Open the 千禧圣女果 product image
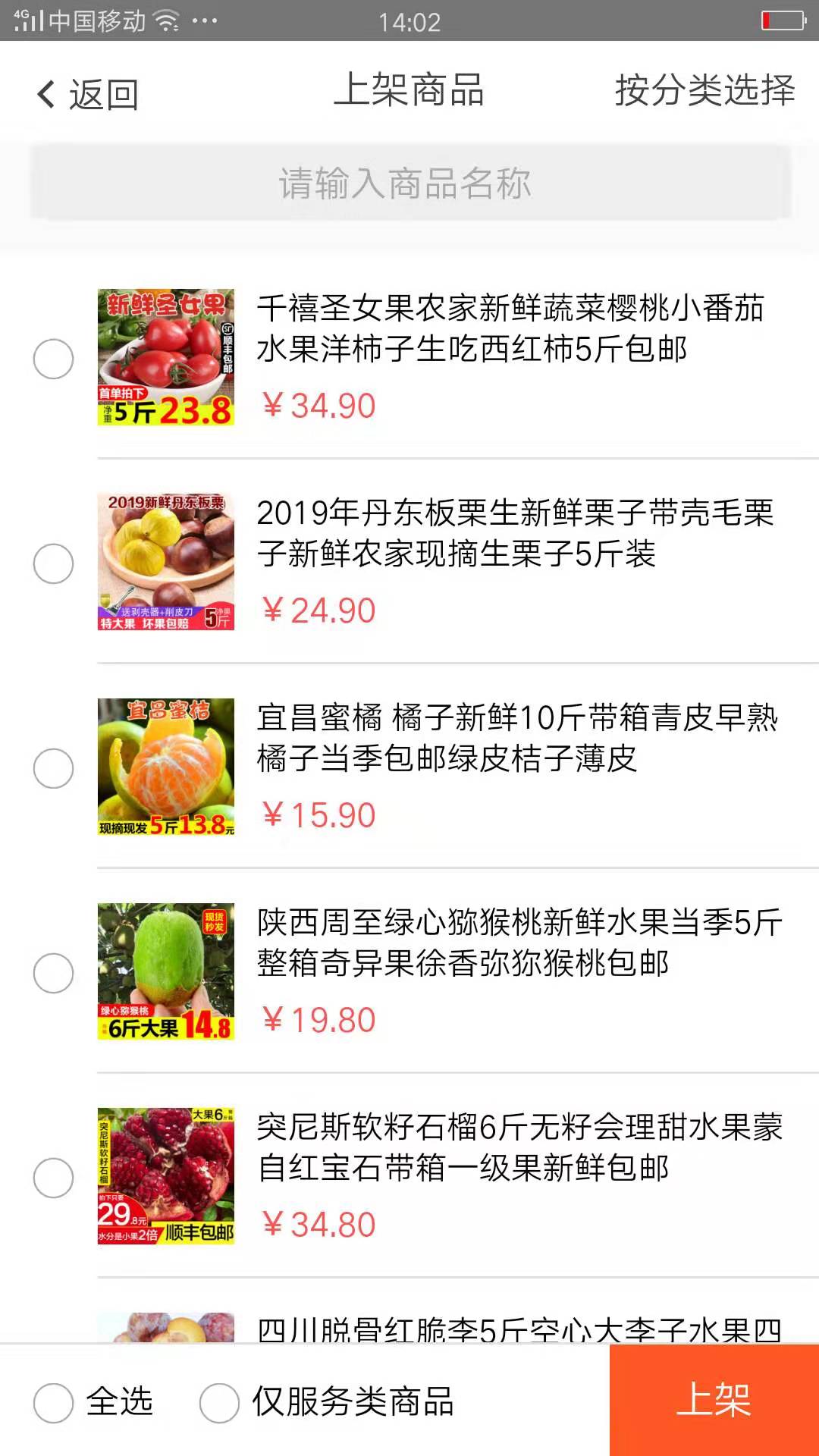819x1456 pixels. coord(166,357)
